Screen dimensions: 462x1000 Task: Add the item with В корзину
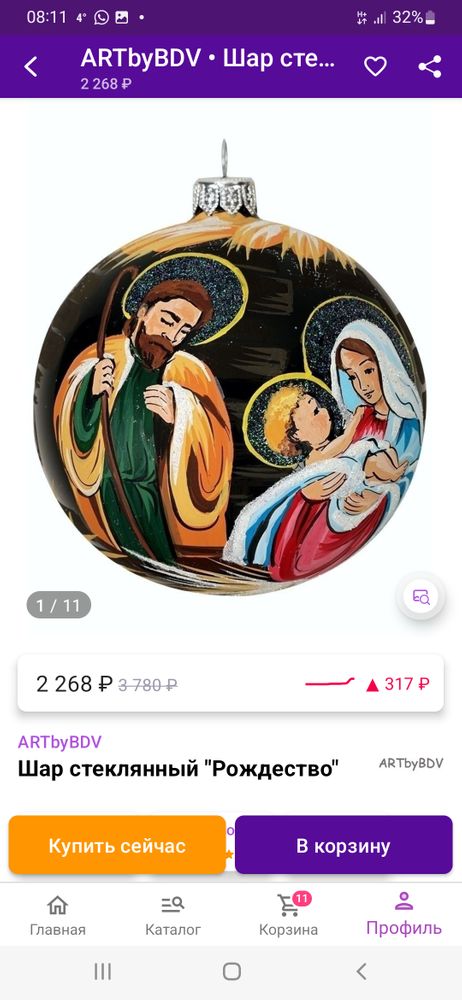(x=343, y=846)
